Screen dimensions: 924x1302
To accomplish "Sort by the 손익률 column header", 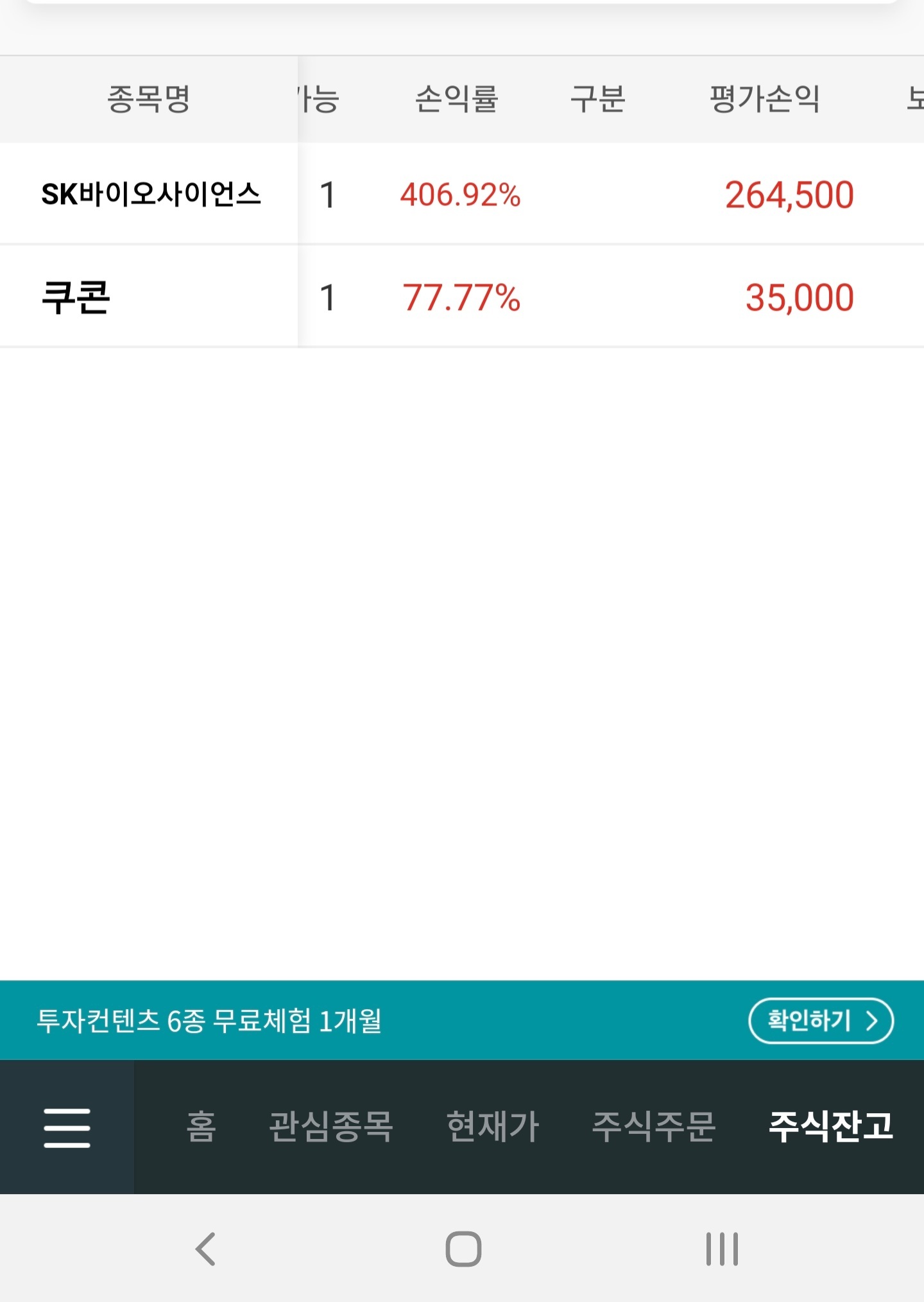I will [x=456, y=99].
